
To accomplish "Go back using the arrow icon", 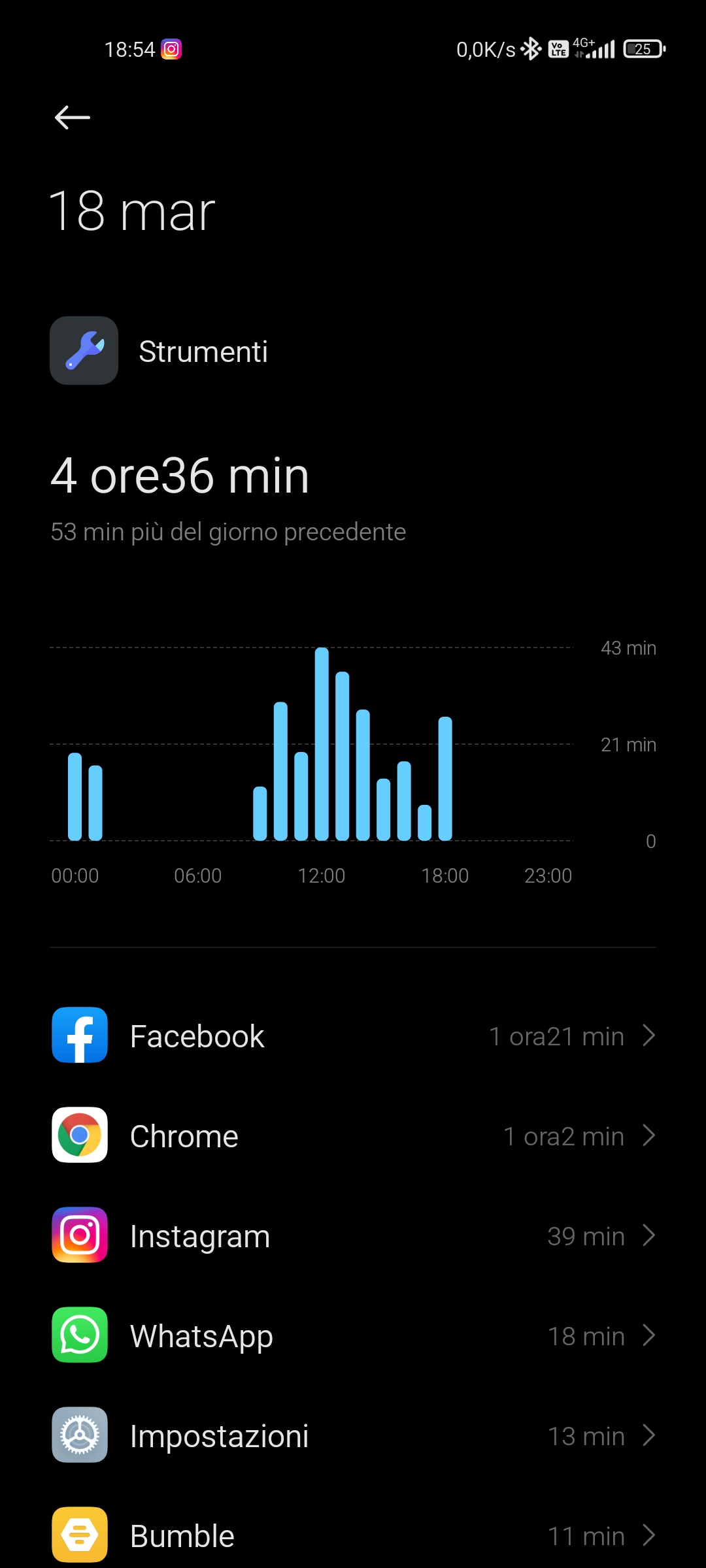I will (x=72, y=118).
